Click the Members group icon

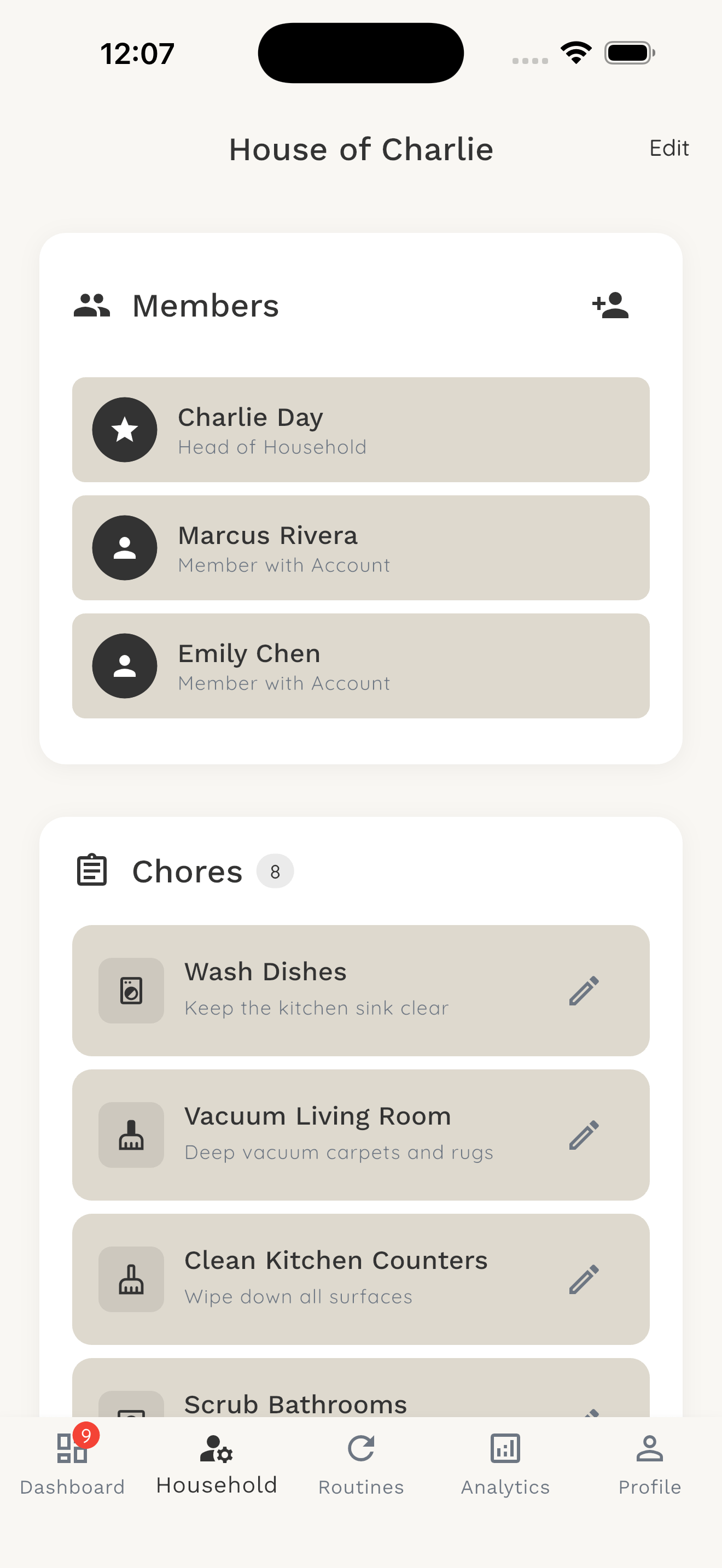tap(94, 306)
